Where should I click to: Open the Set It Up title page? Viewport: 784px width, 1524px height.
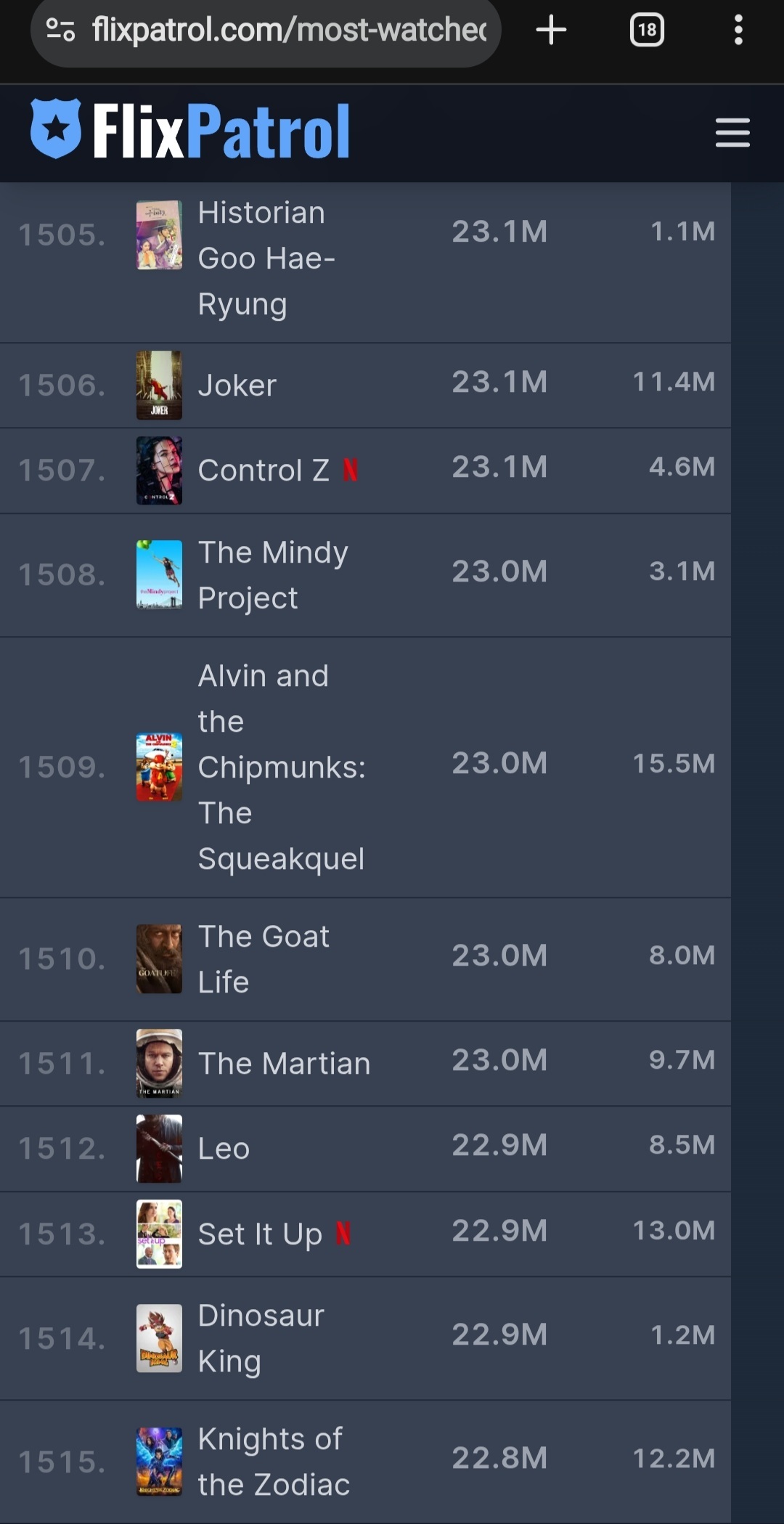[x=259, y=1234]
